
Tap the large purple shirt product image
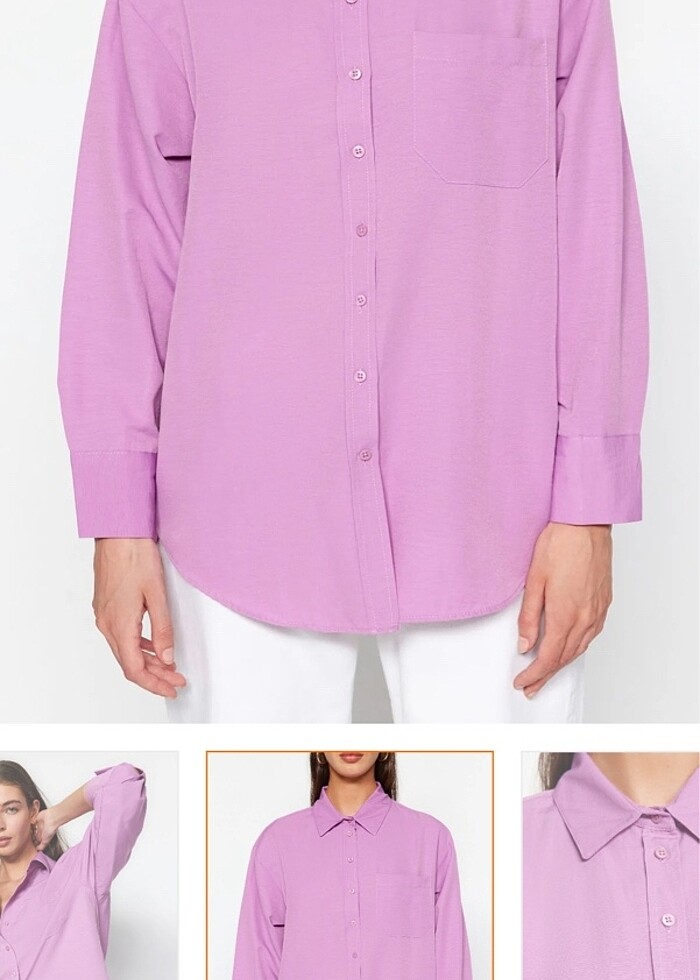(x=350, y=360)
